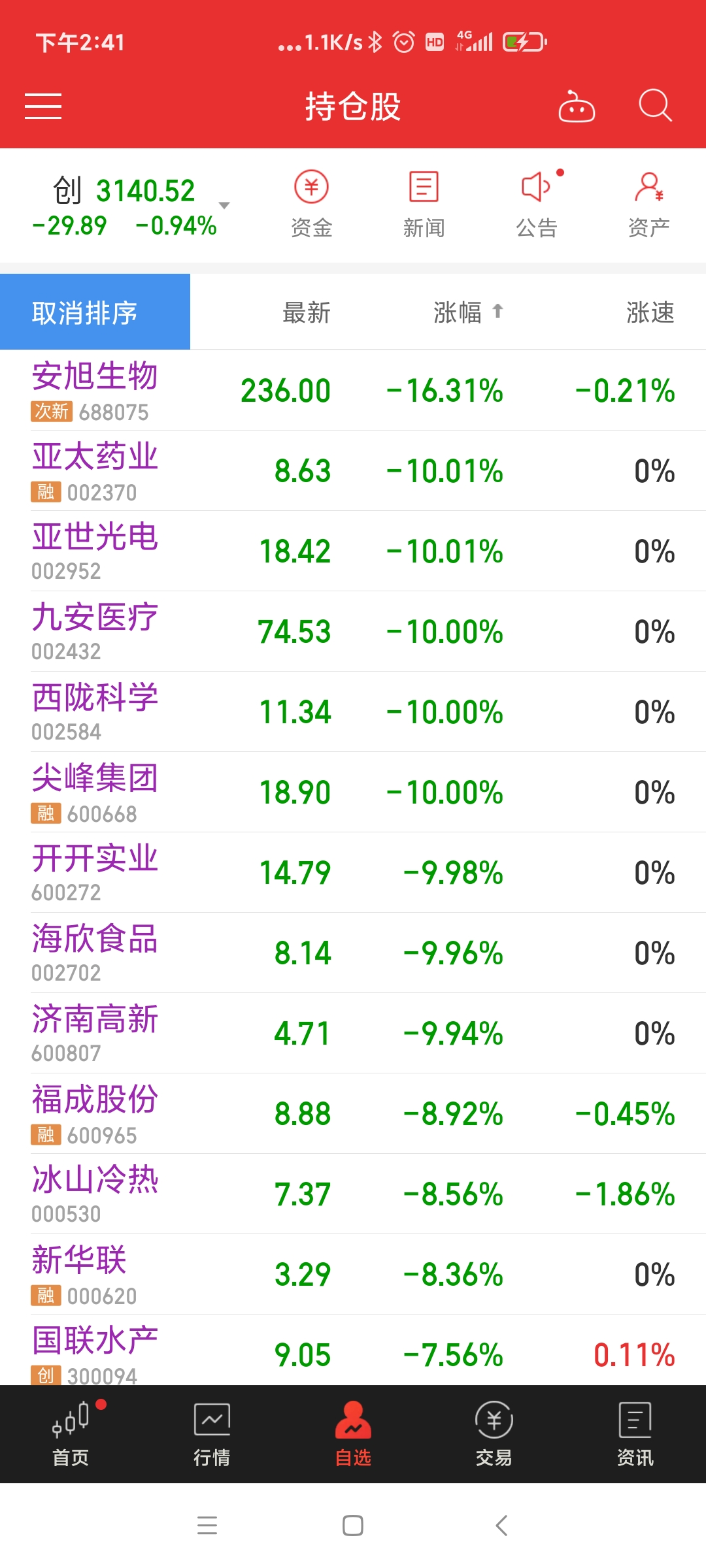Open the robot assistant icon
The width and height of the screenshot is (706, 1568).
[577, 106]
